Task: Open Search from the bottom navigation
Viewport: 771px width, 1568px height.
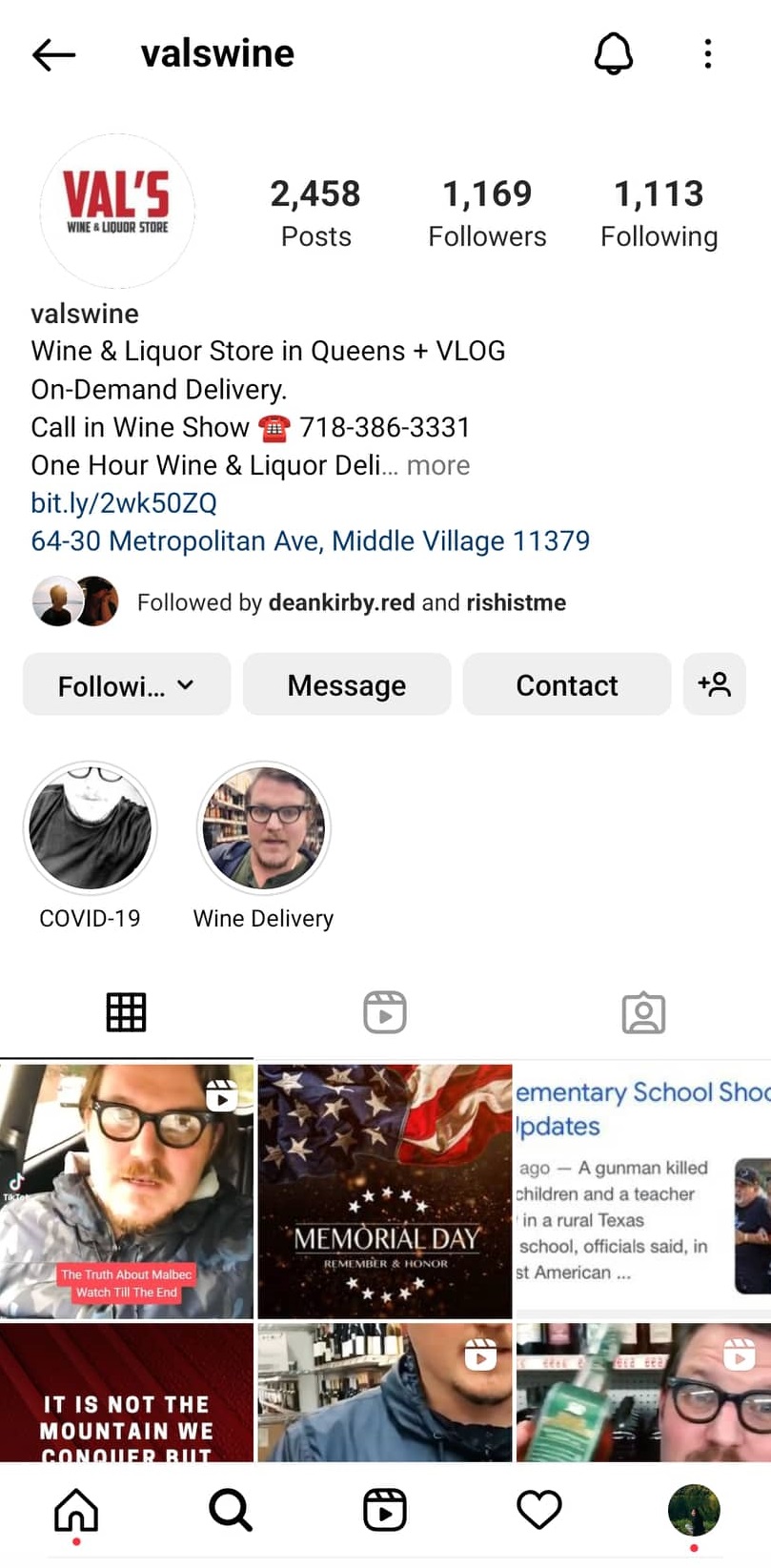Action: pyautogui.click(x=230, y=1510)
